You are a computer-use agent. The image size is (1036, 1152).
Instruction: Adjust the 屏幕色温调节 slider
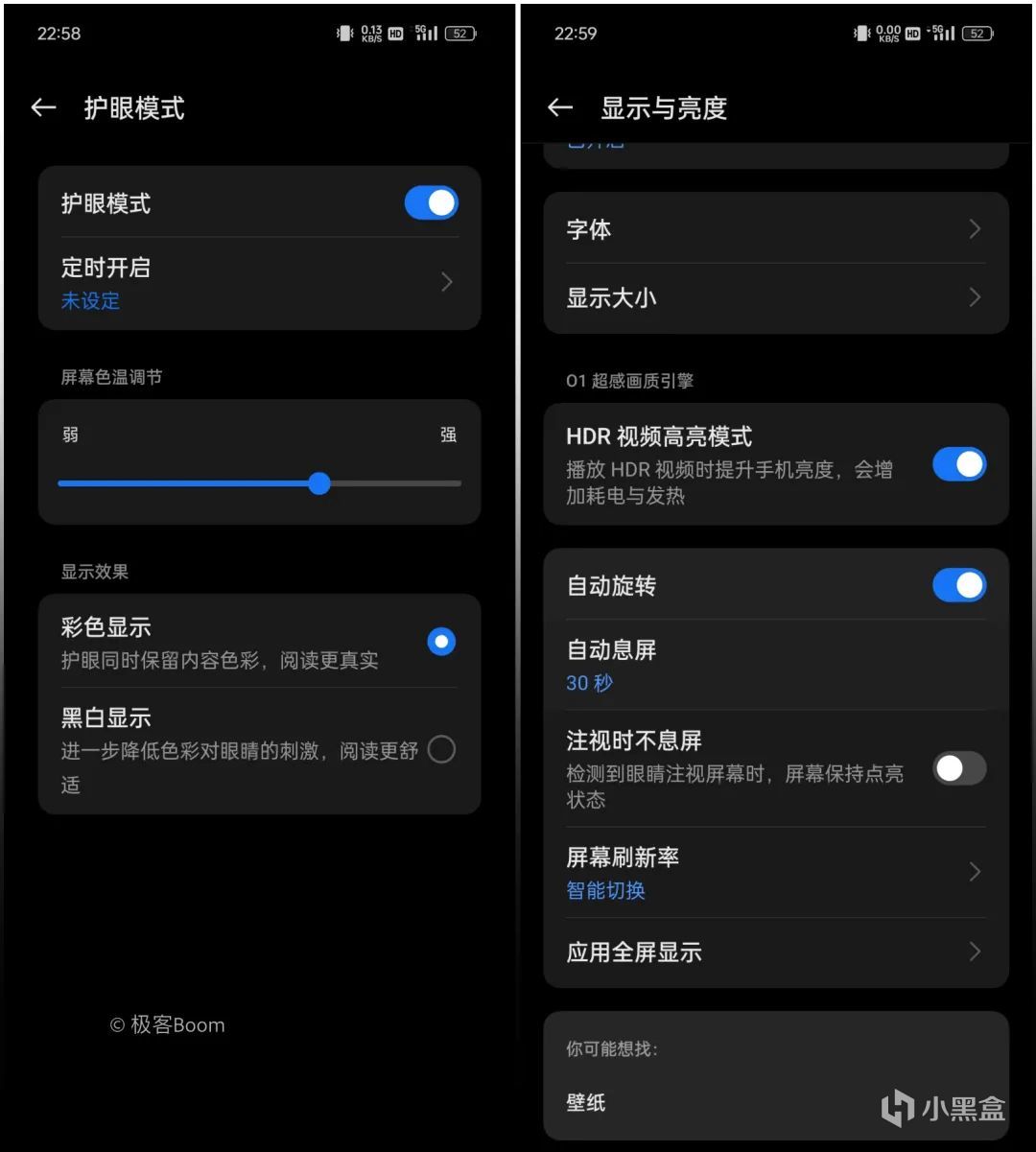[319, 483]
